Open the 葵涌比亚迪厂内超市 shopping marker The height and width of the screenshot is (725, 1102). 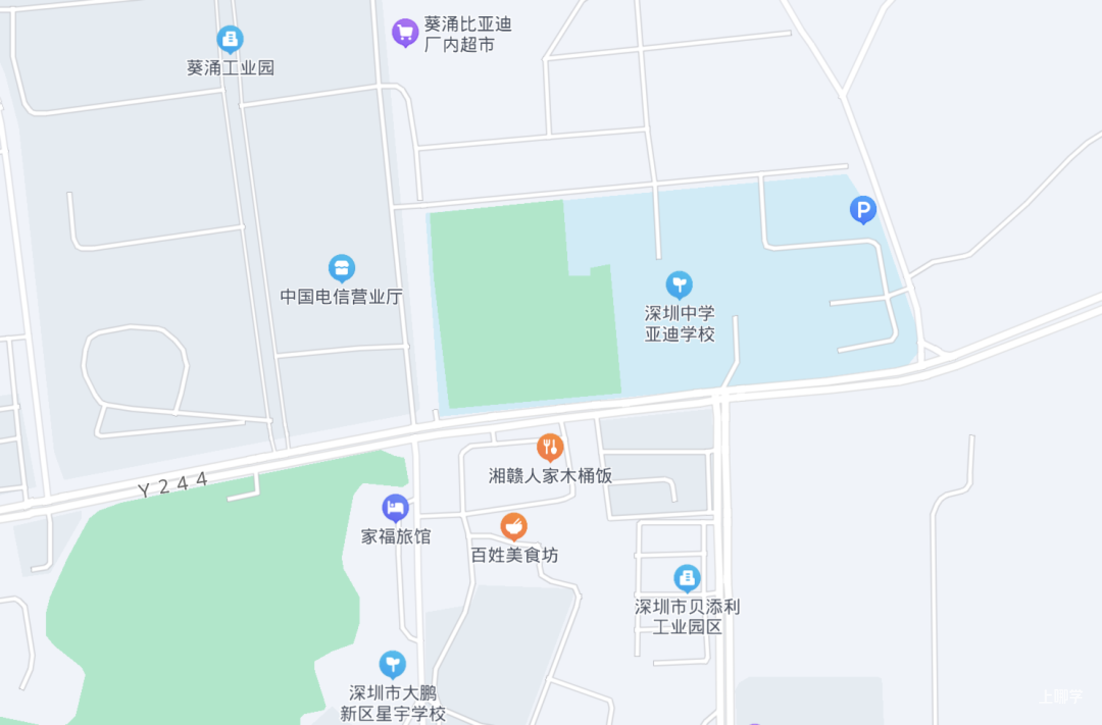click(x=404, y=33)
